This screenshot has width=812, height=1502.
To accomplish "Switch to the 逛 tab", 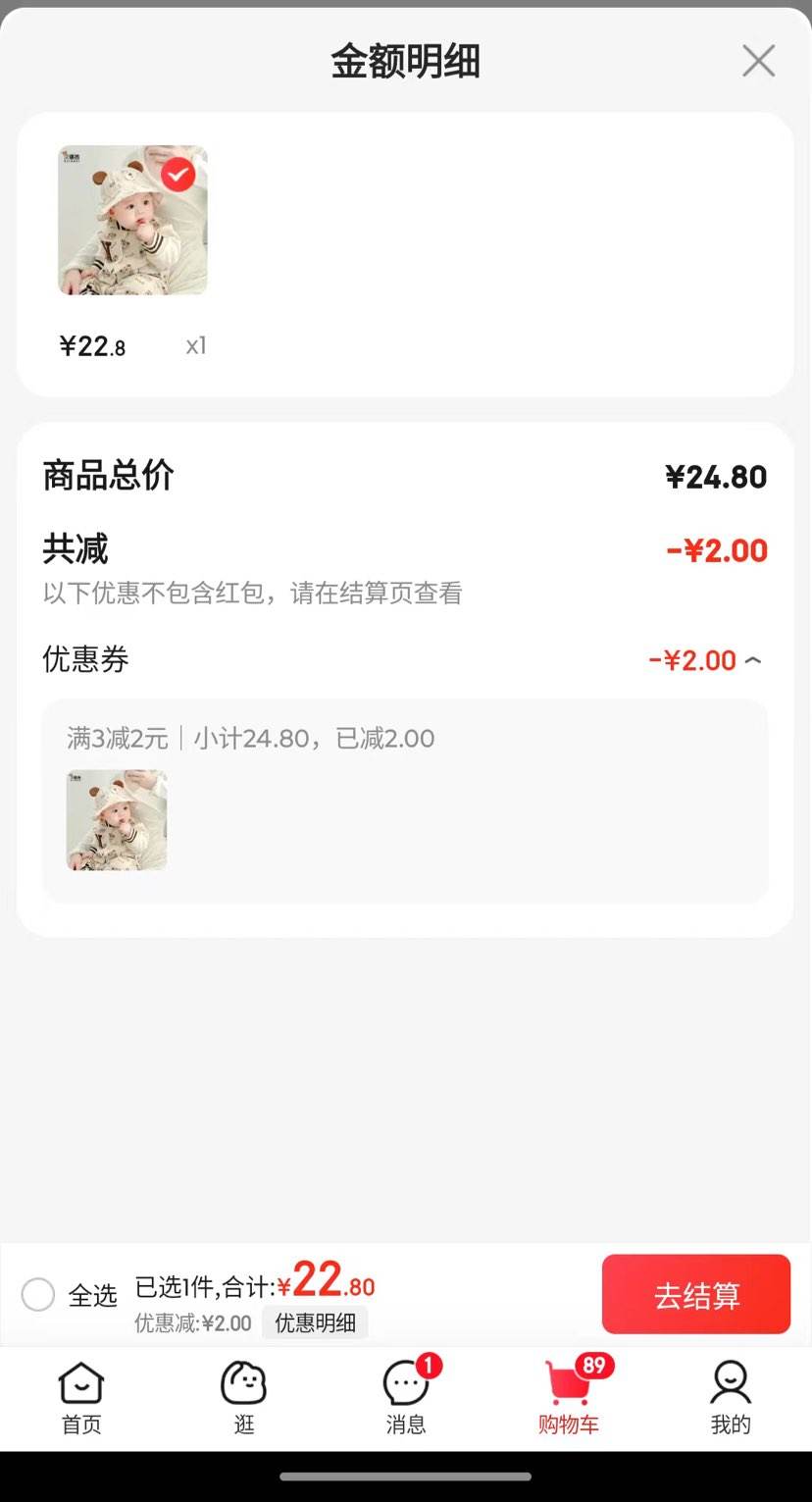I will (244, 1396).
